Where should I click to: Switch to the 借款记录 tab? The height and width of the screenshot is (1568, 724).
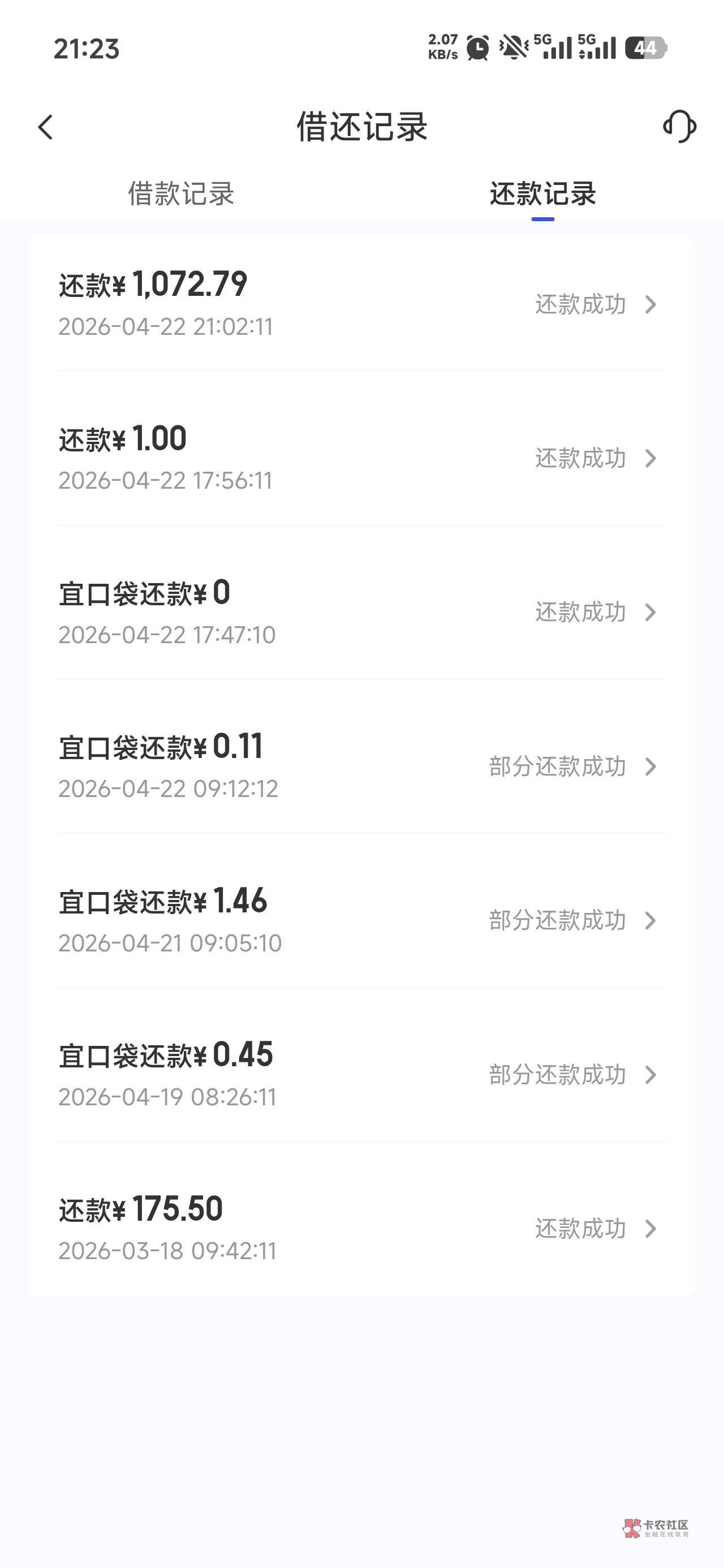click(x=181, y=194)
